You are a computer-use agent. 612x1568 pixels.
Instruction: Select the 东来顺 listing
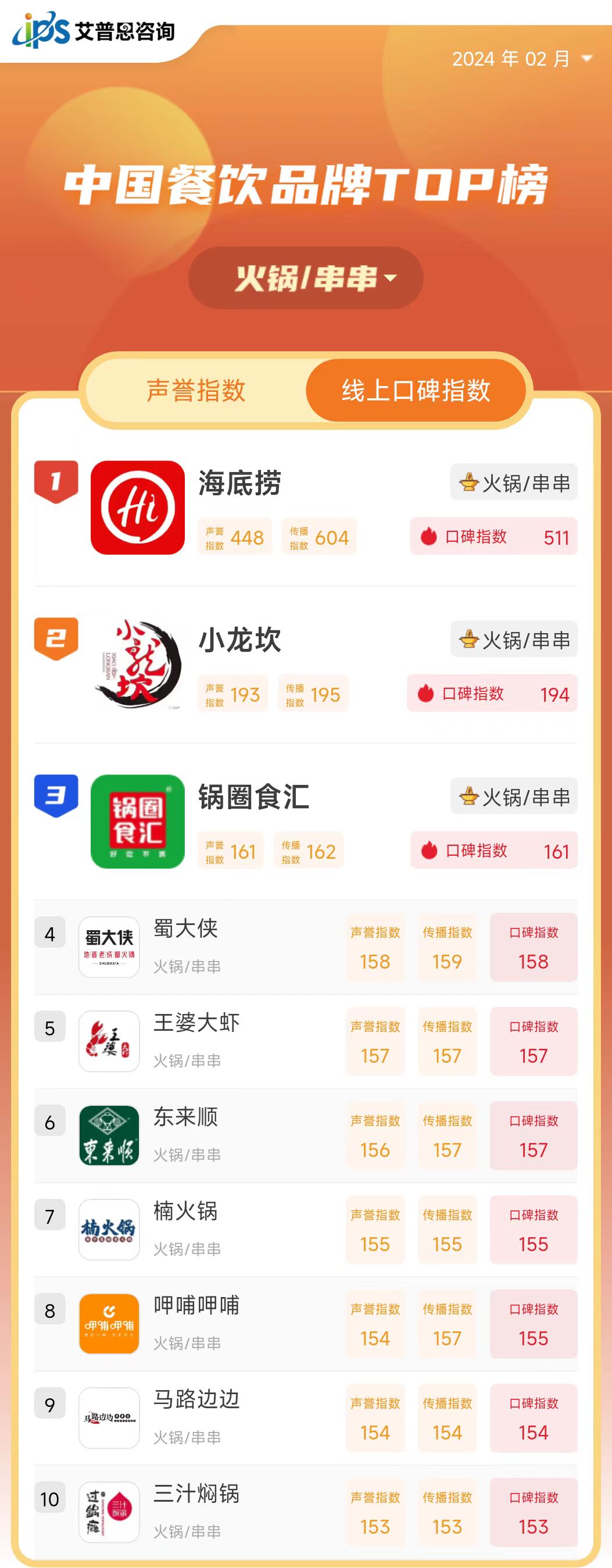(x=185, y=1135)
